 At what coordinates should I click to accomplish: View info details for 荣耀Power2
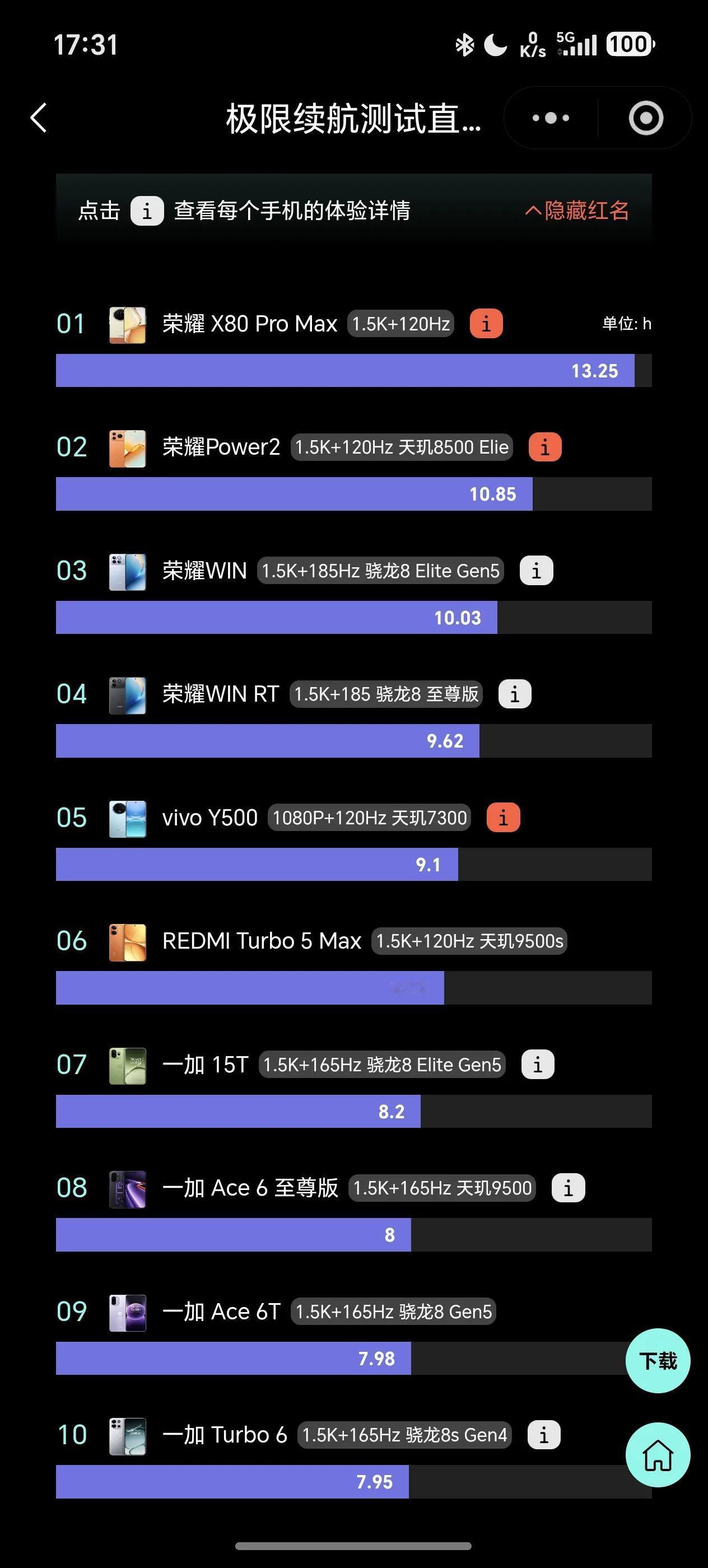pos(545,447)
